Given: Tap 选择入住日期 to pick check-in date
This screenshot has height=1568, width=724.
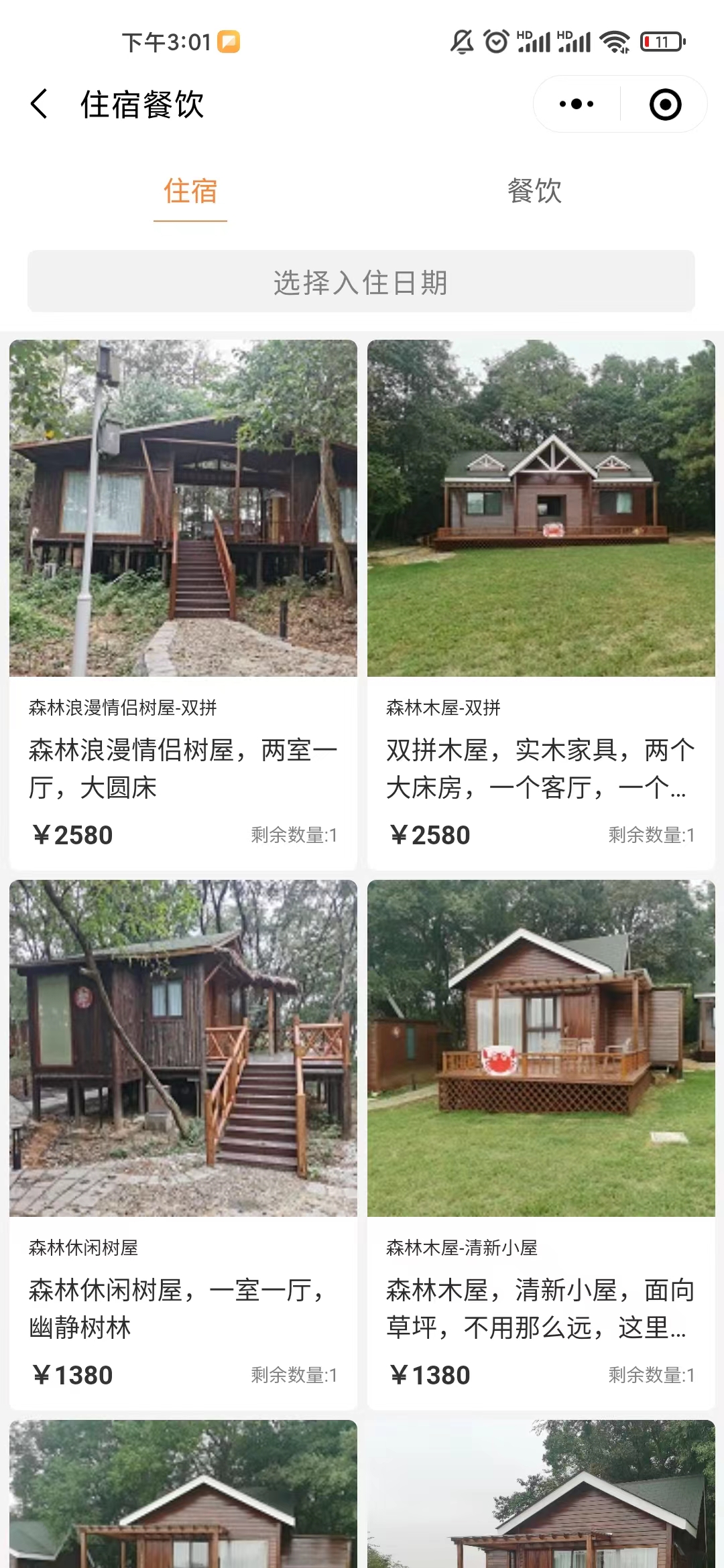Looking at the screenshot, I should tap(361, 281).
